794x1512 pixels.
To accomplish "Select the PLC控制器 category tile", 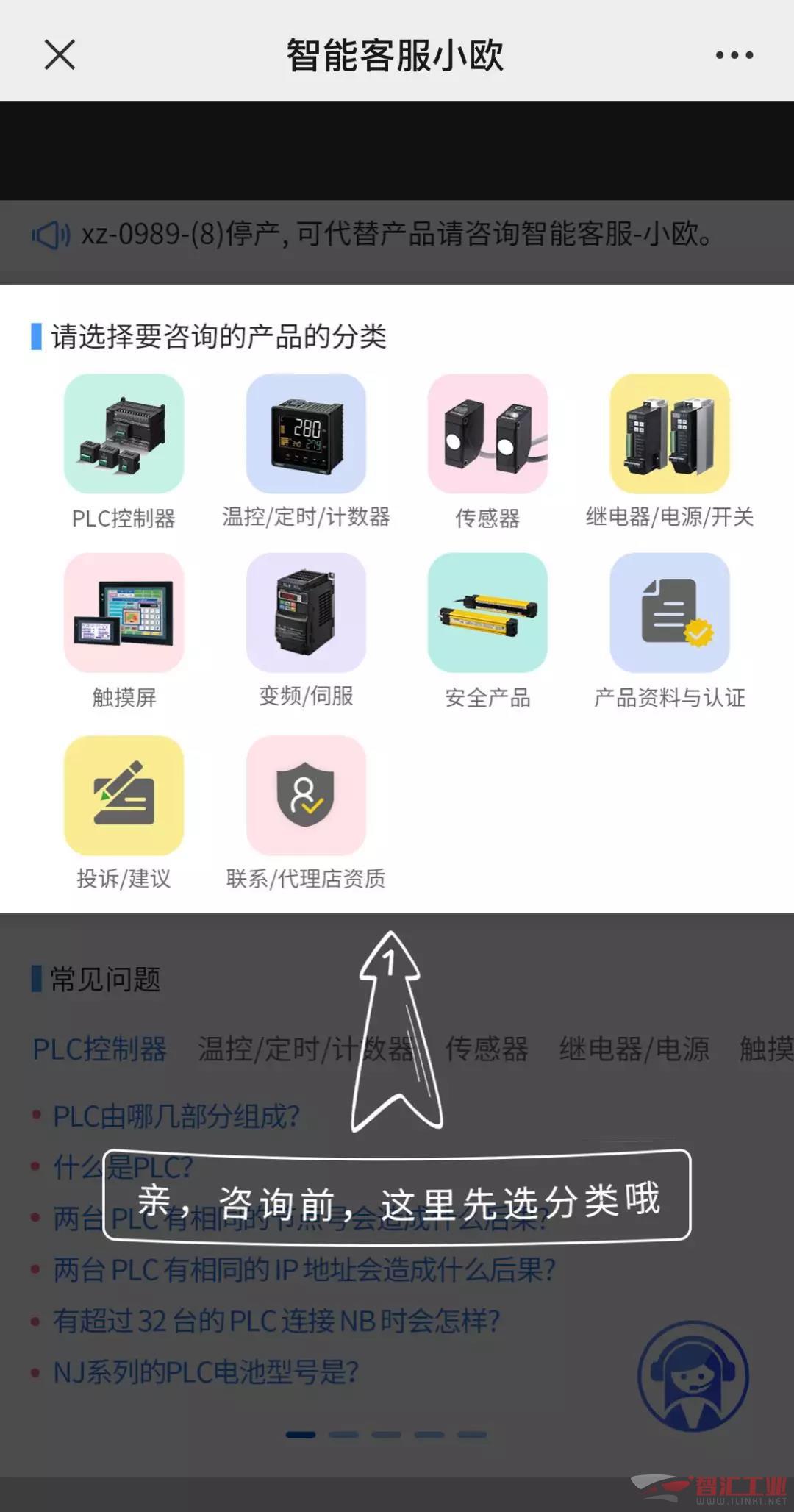I will click(x=124, y=434).
